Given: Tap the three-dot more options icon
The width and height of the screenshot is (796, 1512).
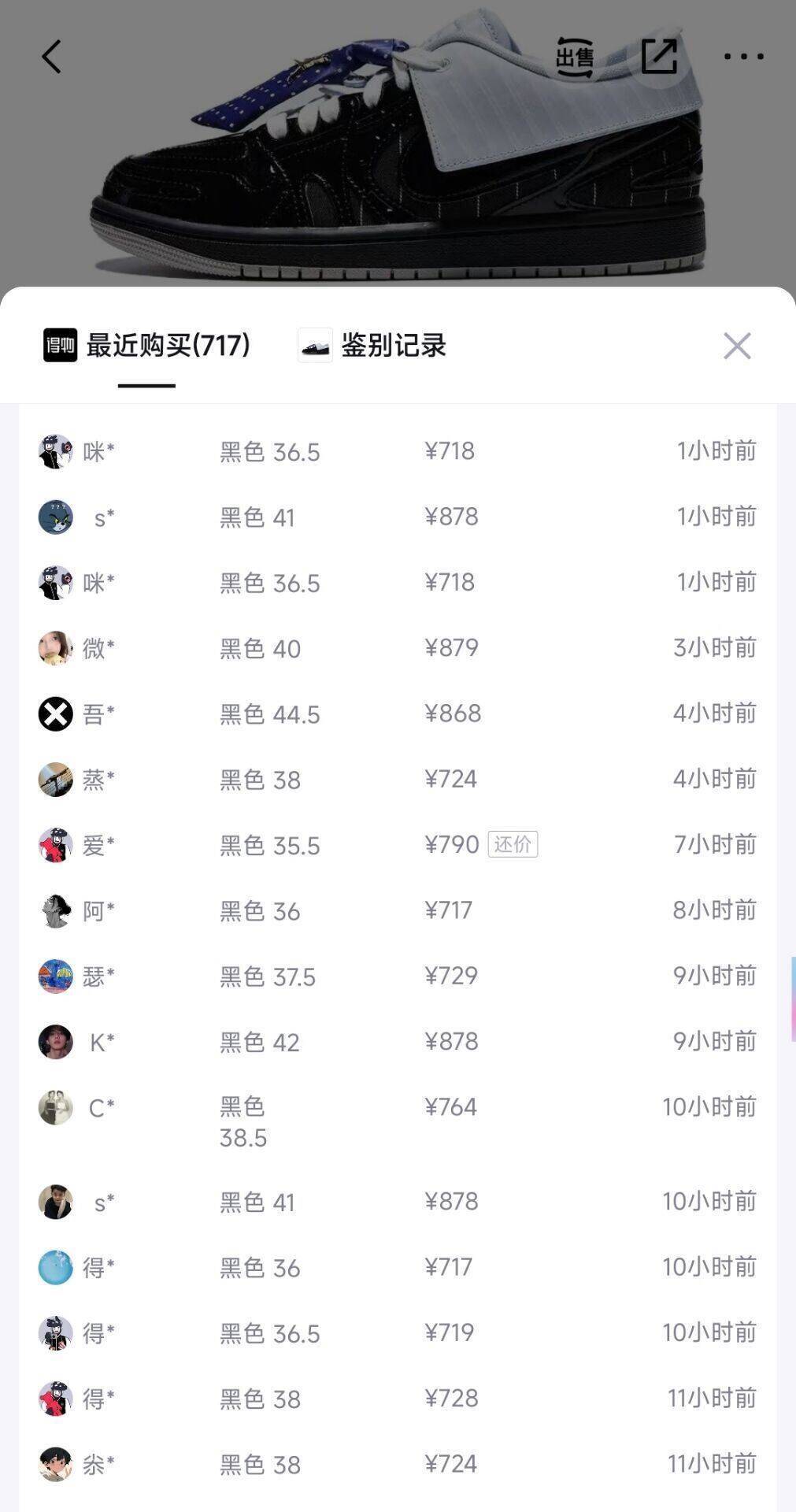Looking at the screenshot, I should pyautogui.click(x=740, y=54).
